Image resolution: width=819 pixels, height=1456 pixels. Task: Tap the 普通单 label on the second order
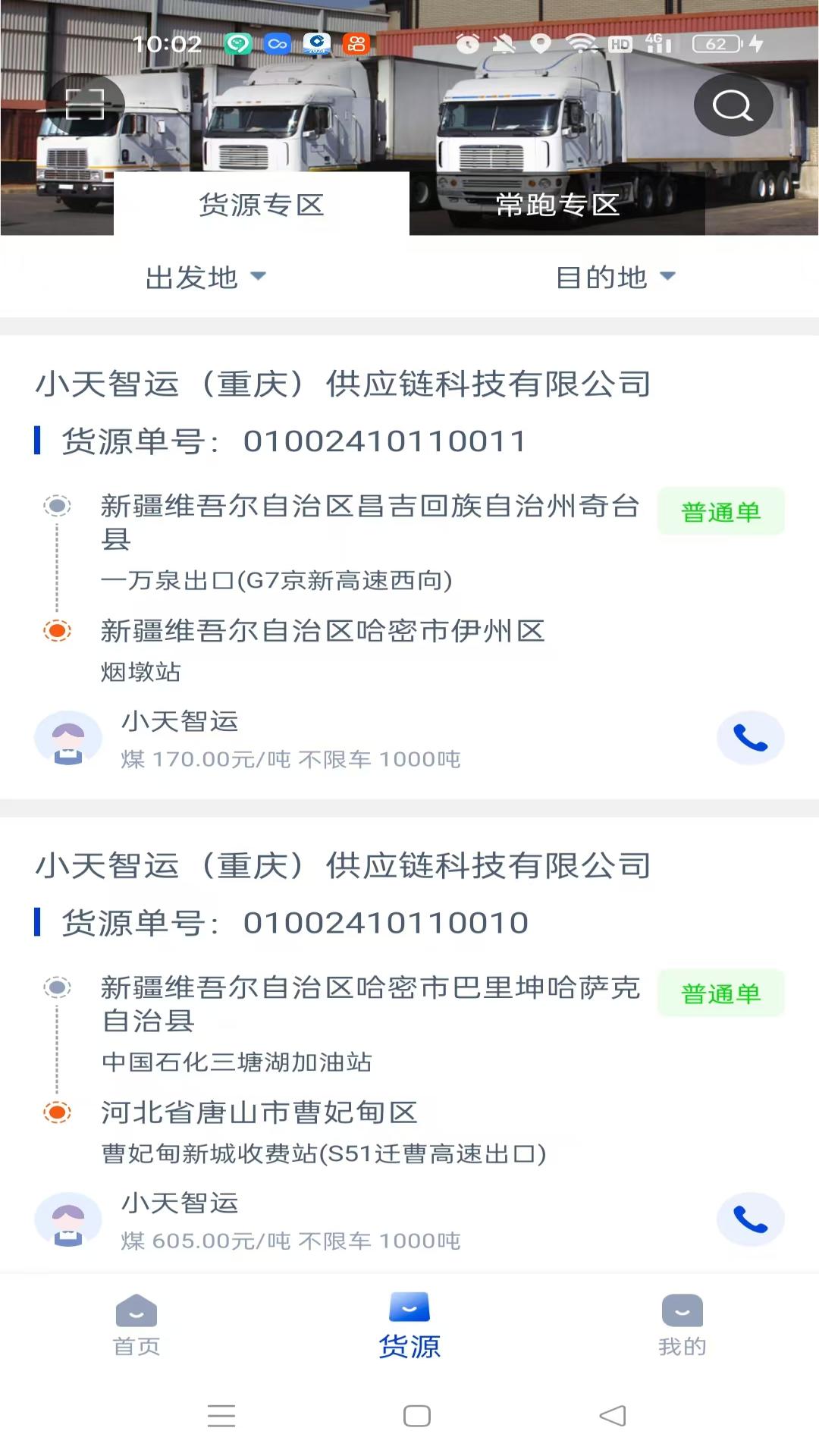coord(720,993)
